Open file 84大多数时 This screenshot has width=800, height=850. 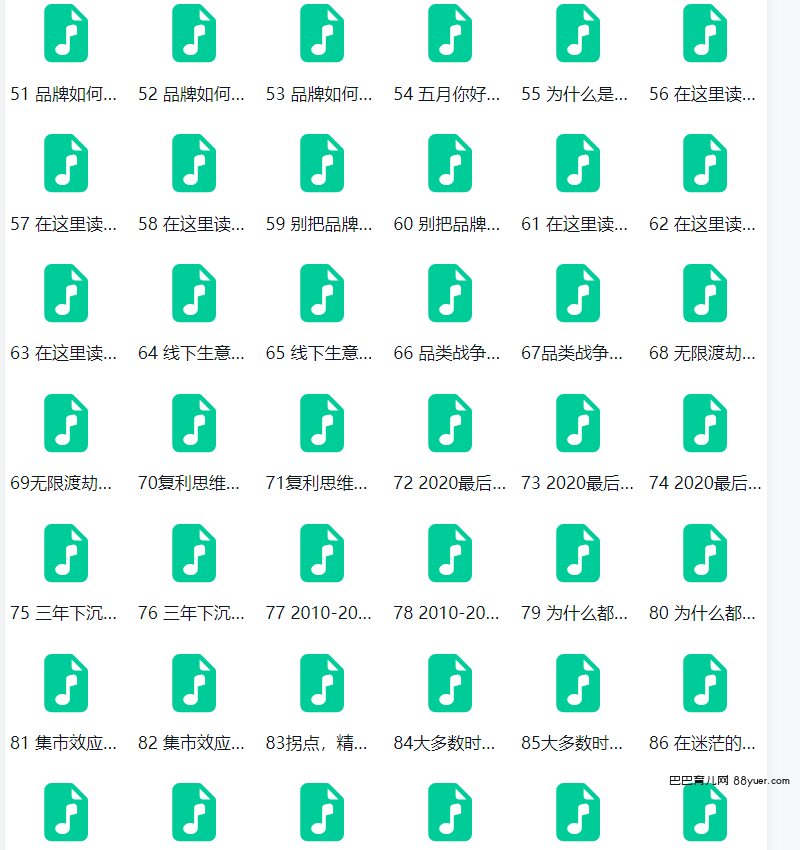449,683
